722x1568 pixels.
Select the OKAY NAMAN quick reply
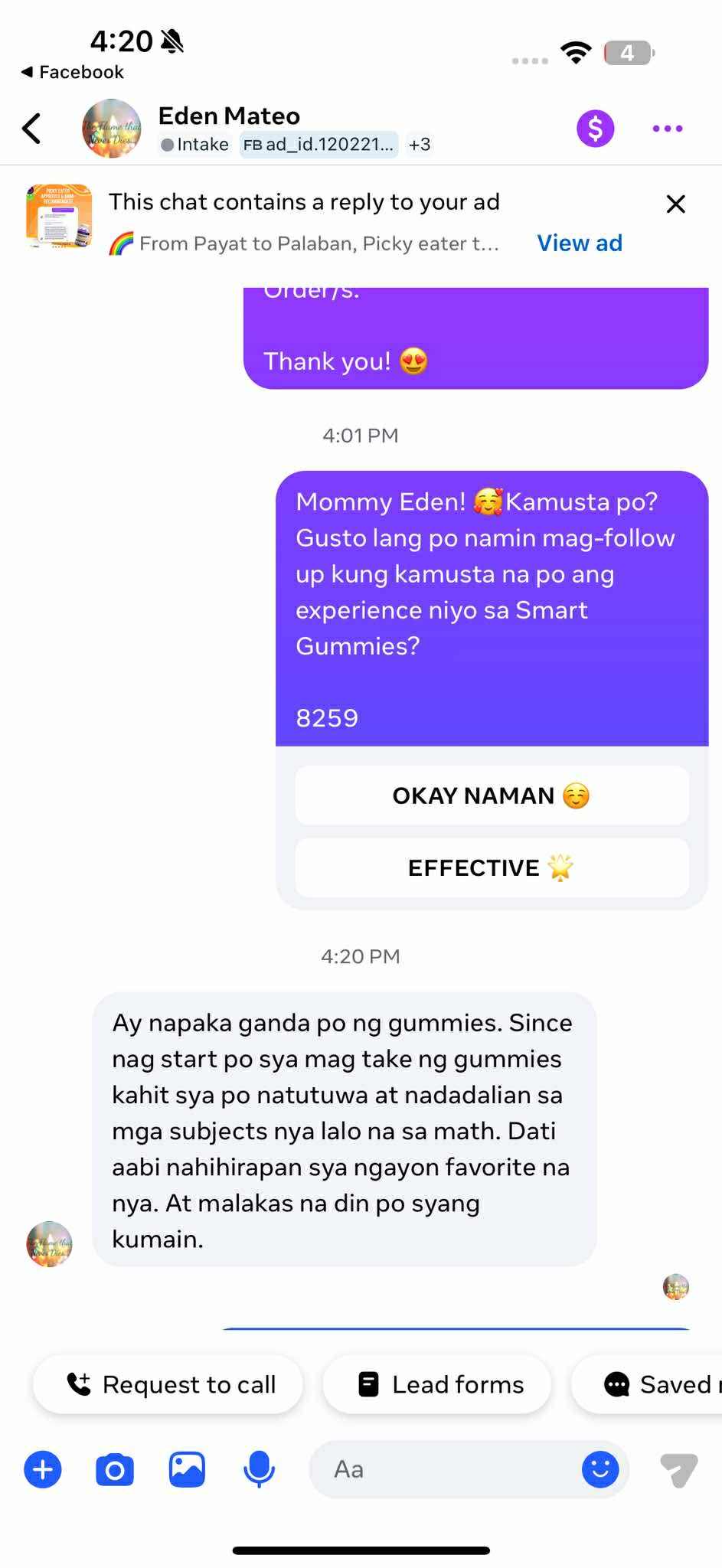[x=492, y=796]
